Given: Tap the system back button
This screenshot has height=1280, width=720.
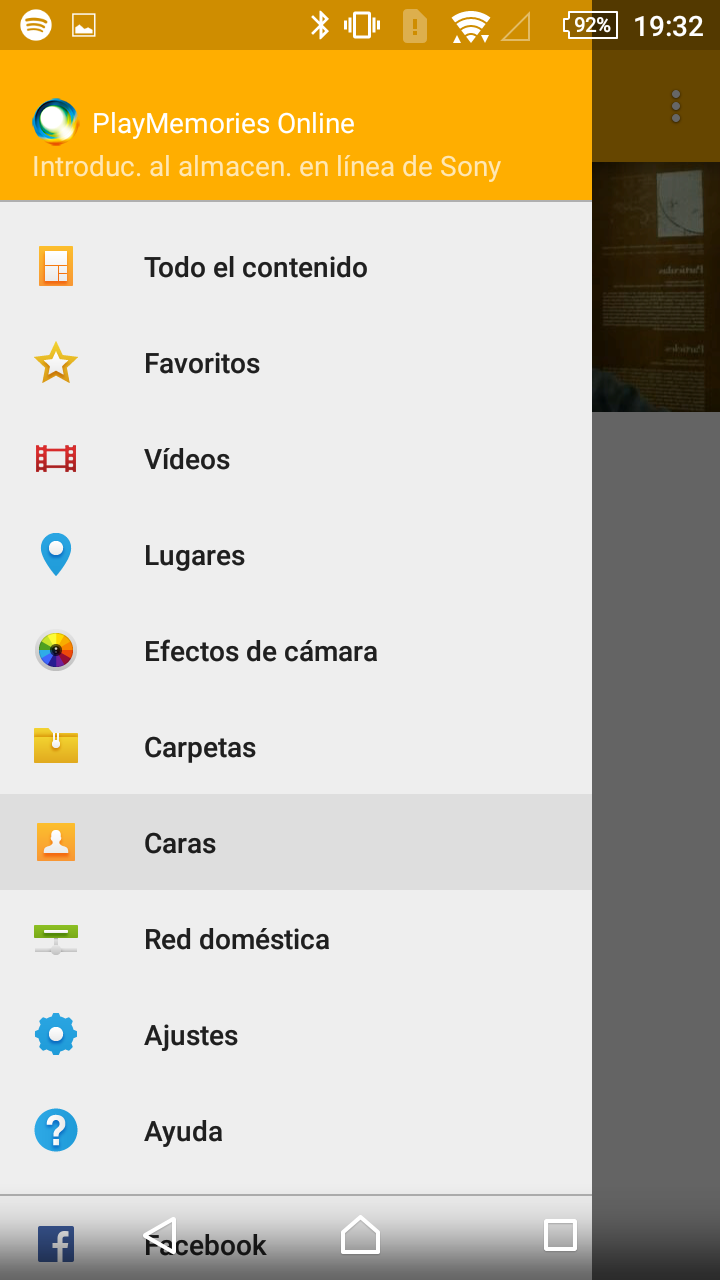Looking at the screenshot, I should click(x=160, y=1234).
